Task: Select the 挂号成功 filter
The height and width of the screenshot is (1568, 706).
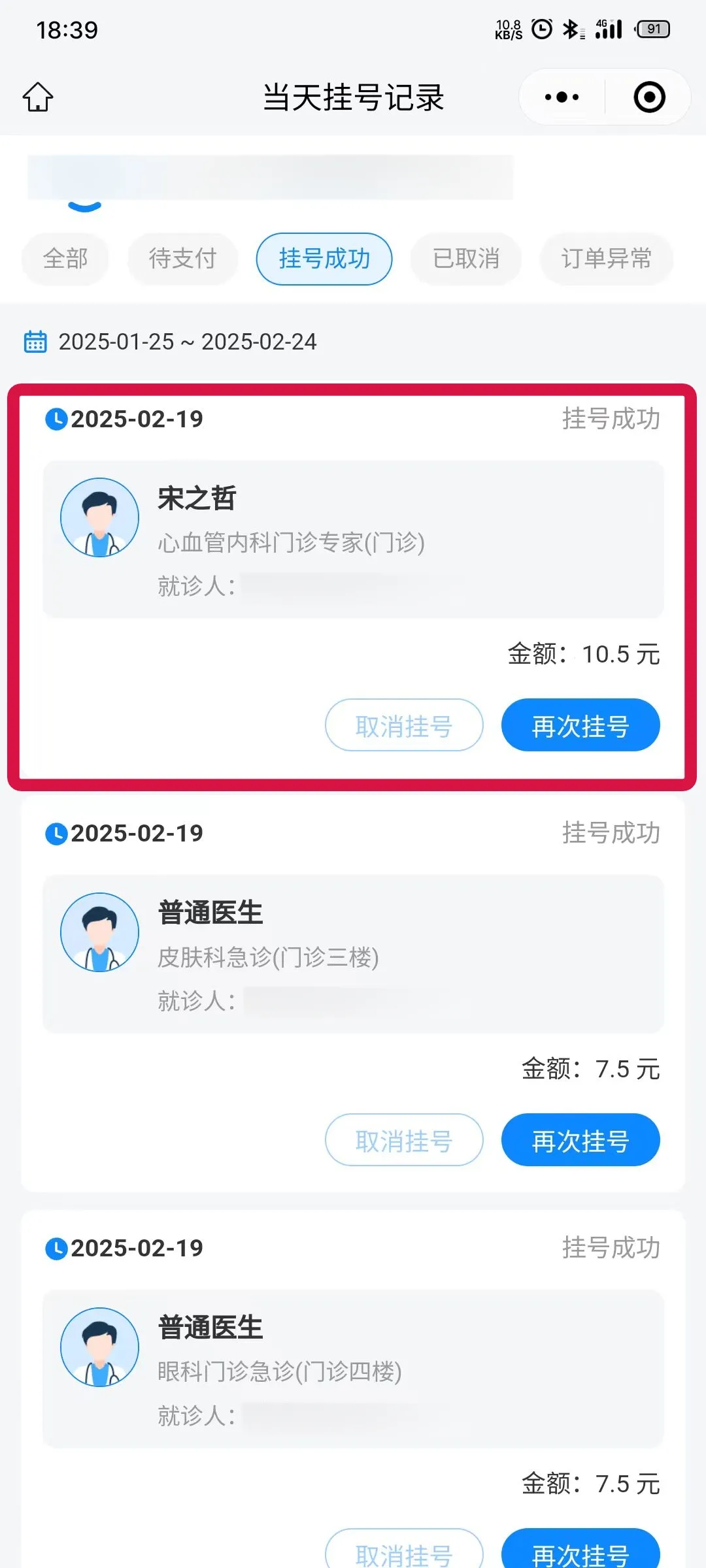Action: (x=324, y=259)
